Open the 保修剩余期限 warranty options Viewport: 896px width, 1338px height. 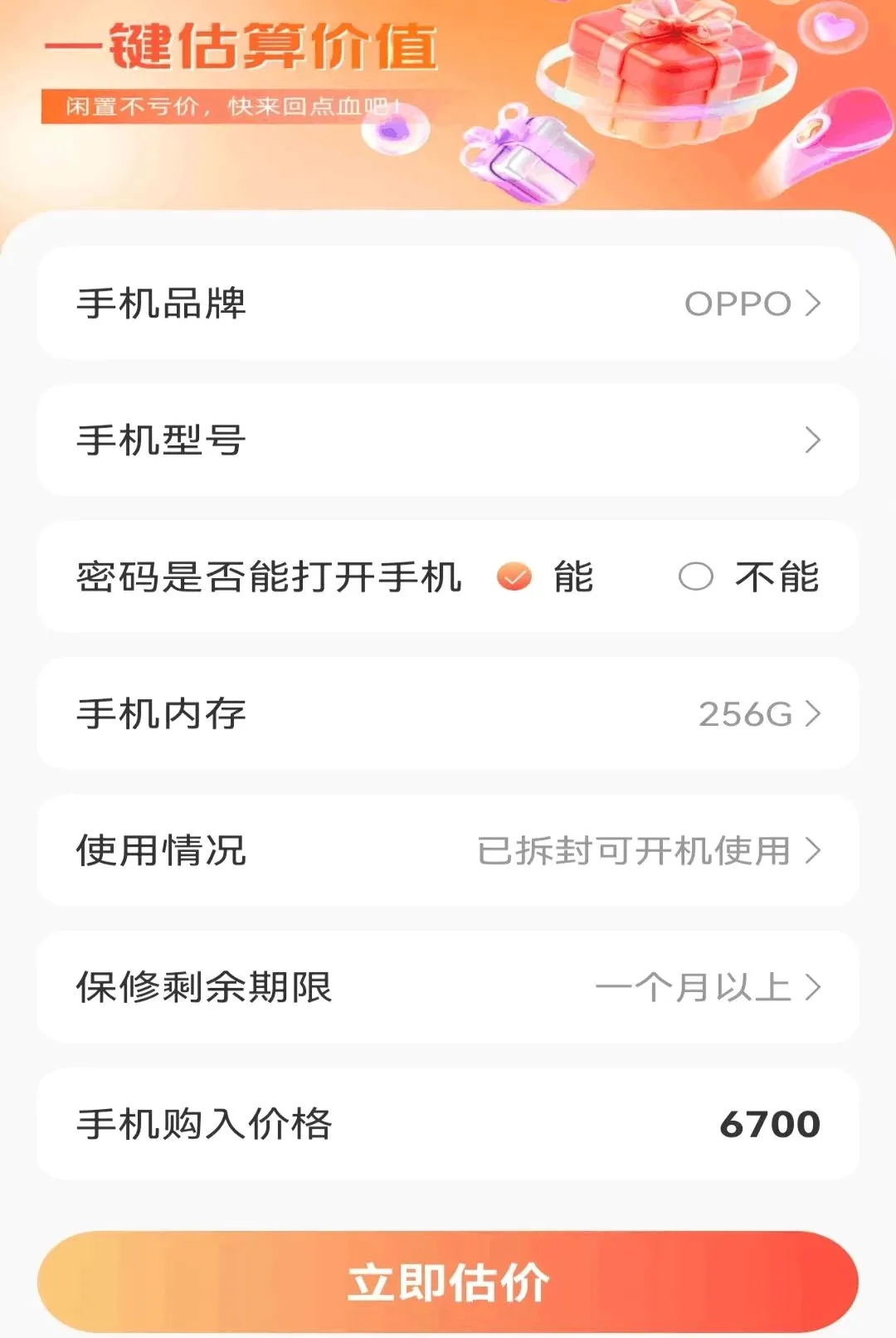[448, 987]
